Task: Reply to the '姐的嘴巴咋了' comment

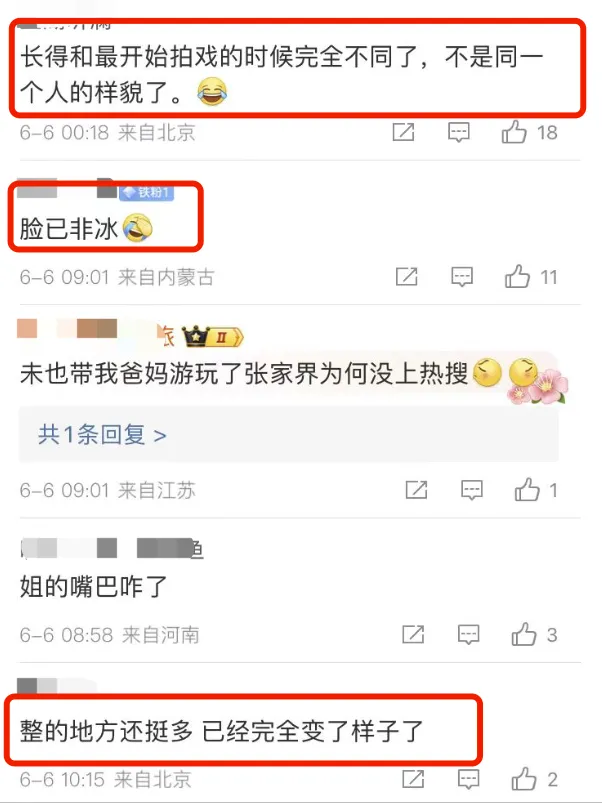Action: (468, 634)
